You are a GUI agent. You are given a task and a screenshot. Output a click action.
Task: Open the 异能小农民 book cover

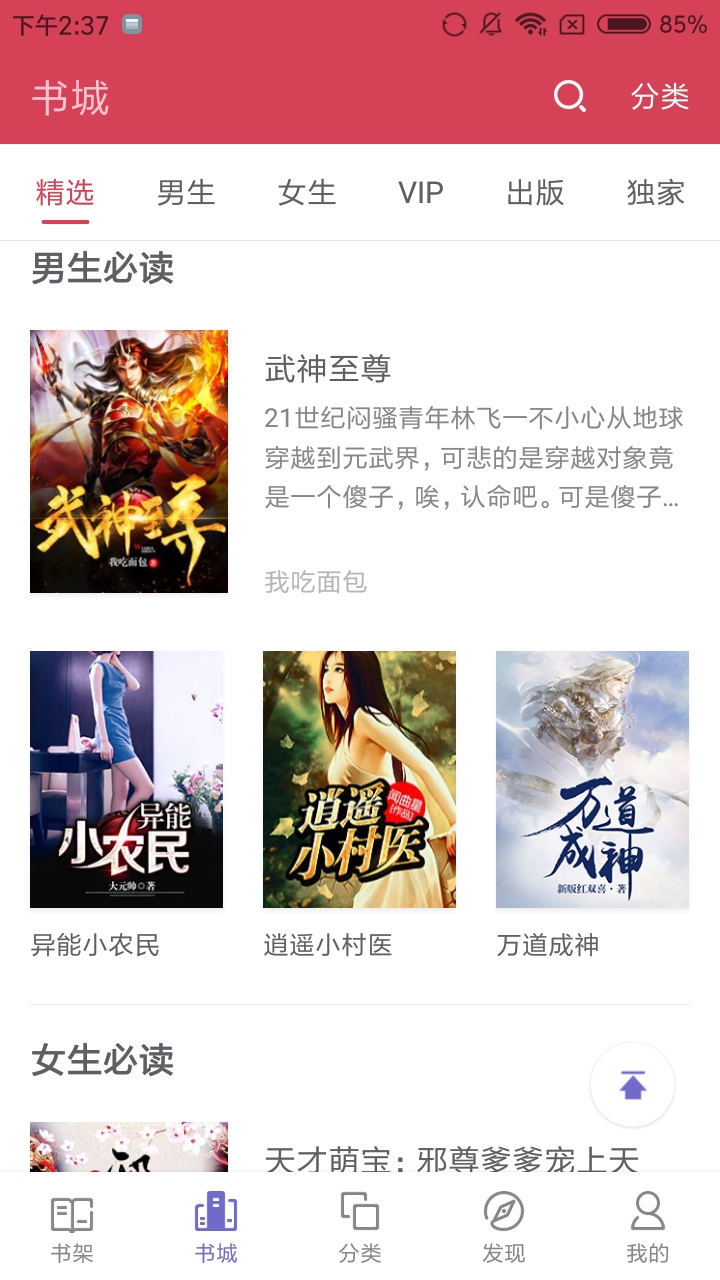[x=127, y=779]
